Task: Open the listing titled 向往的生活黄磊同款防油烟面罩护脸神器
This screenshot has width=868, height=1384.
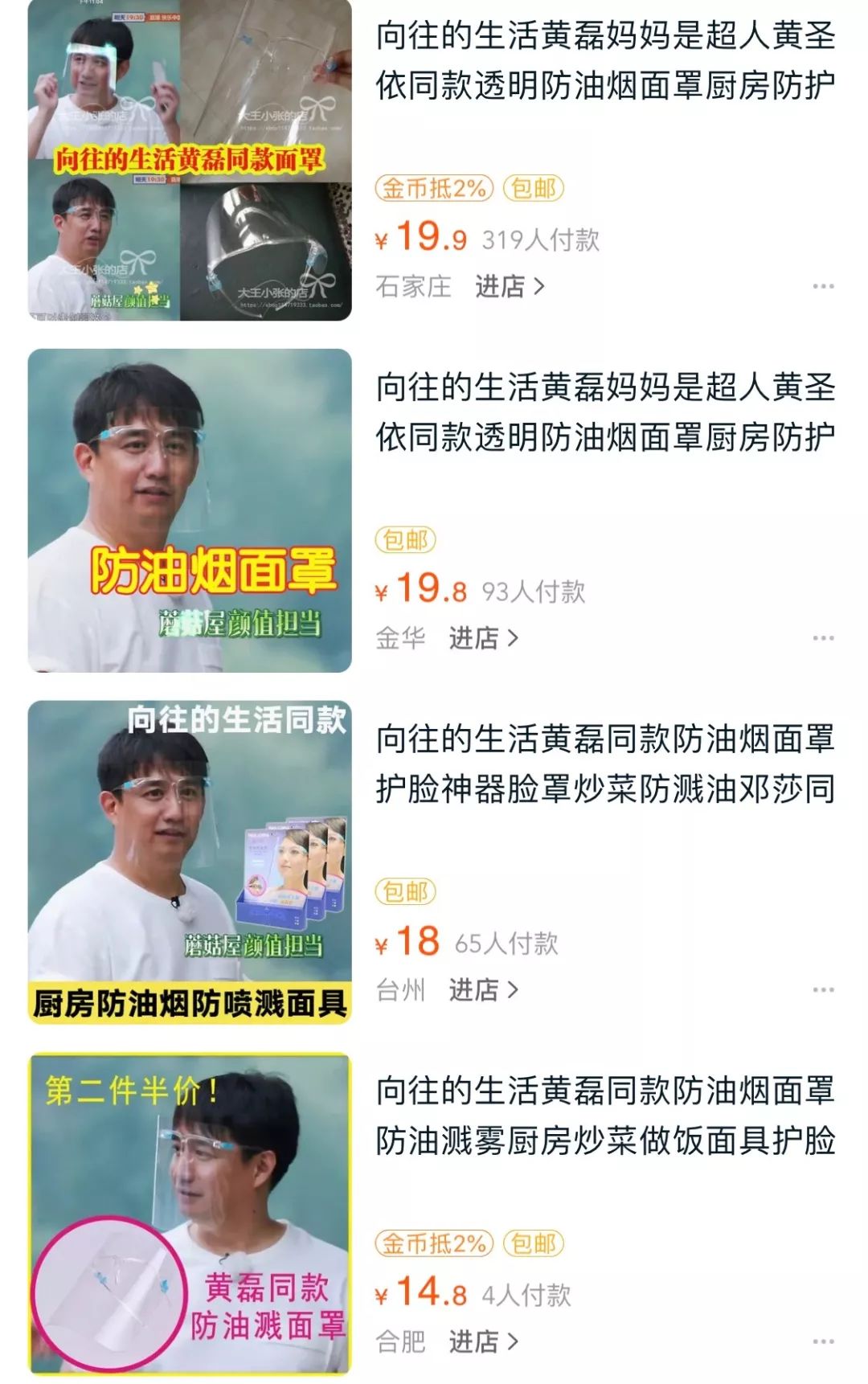Action: coord(611,772)
